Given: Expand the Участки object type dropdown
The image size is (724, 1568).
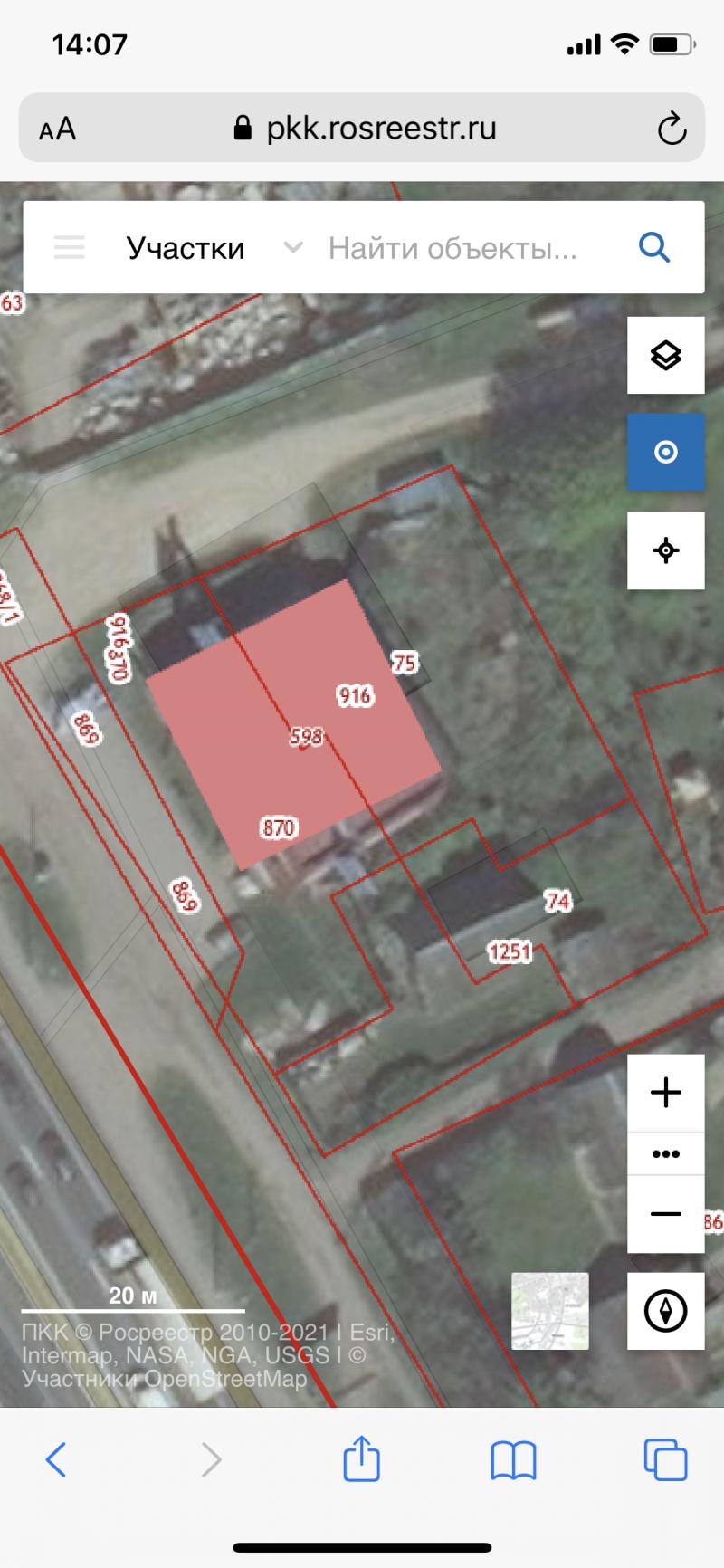Looking at the screenshot, I should (x=292, y=247).
